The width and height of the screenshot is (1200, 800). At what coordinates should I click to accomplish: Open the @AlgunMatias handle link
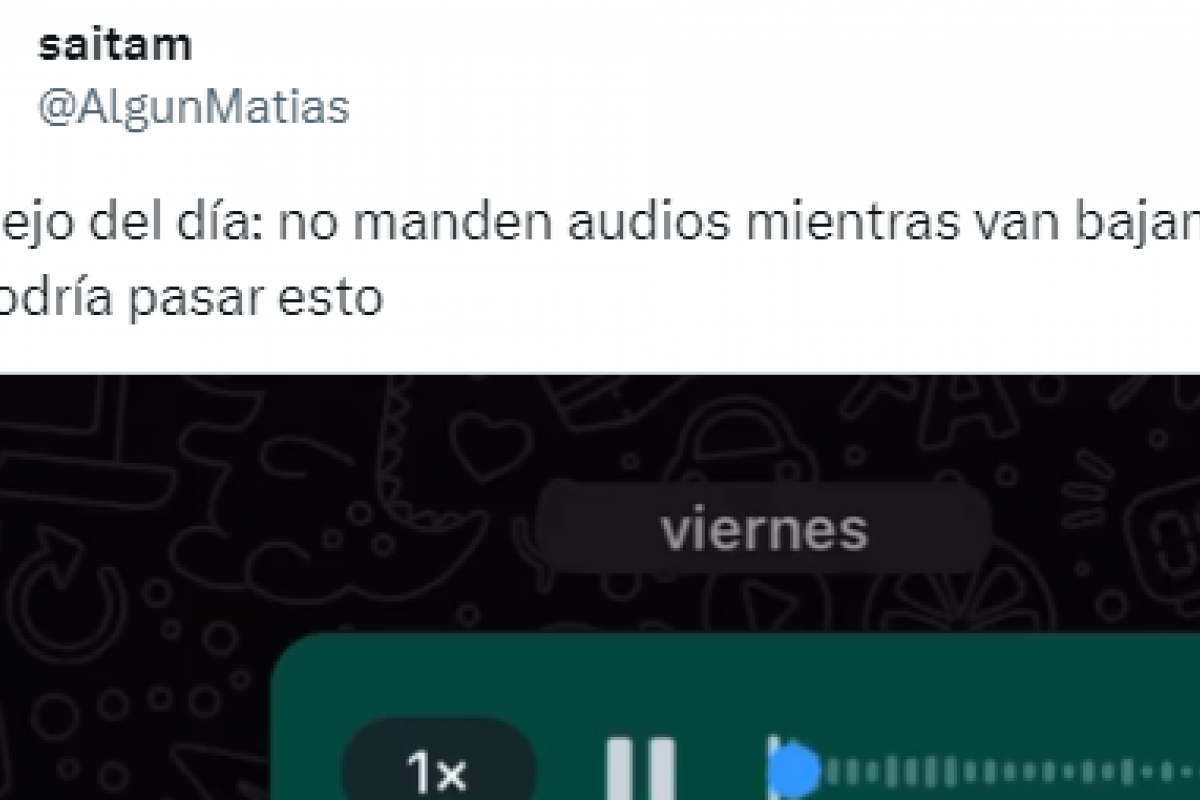click(193, 107)
